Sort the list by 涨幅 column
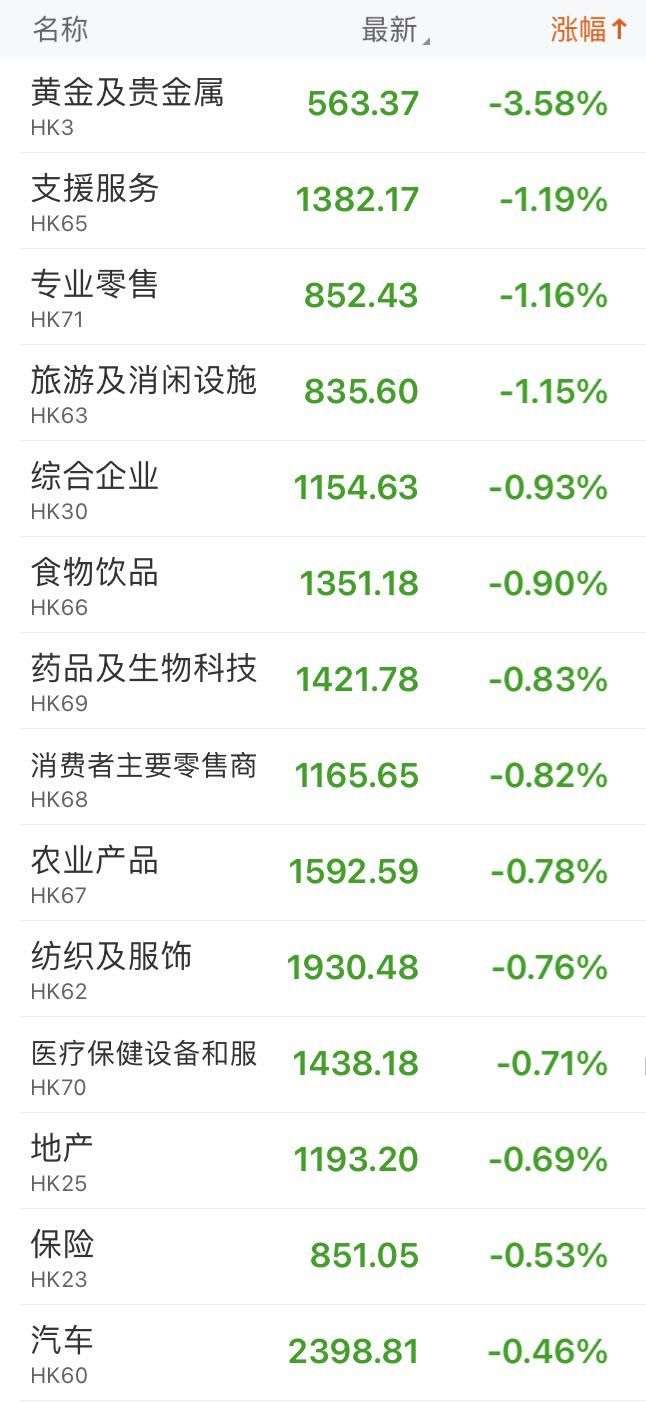 [588, 30]
